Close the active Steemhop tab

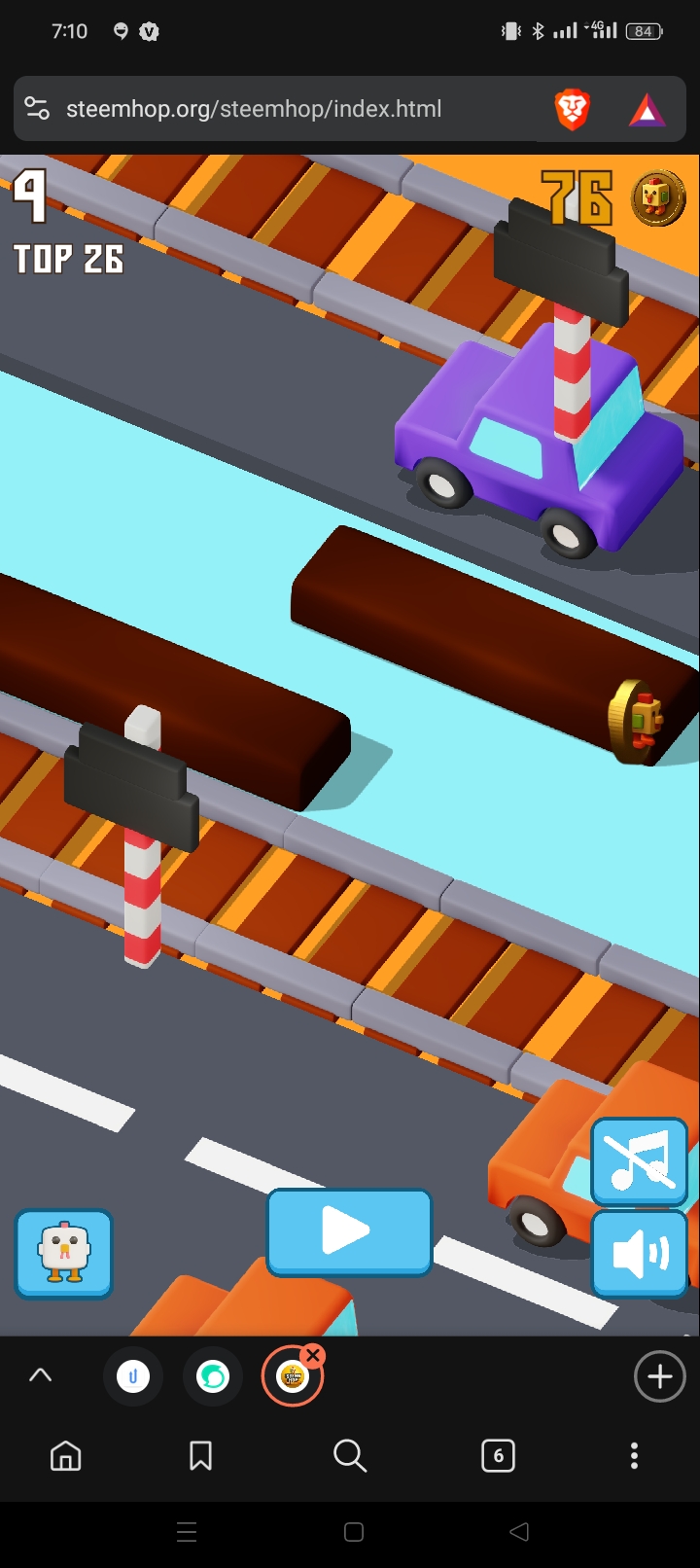click(312, 1356)
